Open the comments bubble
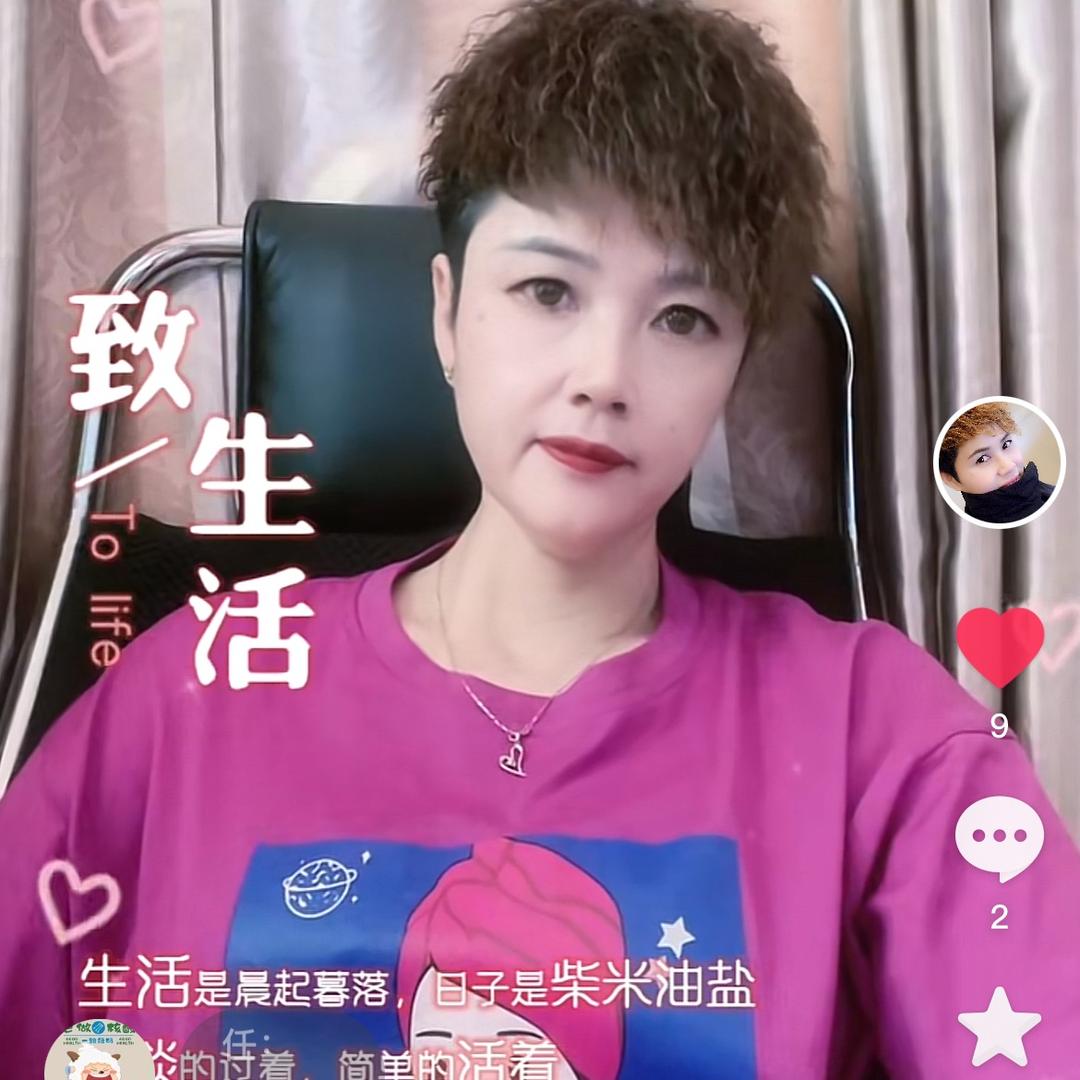Image resolution: width=1080 pixels, height=1080 pixels. (x=999, y=838)
